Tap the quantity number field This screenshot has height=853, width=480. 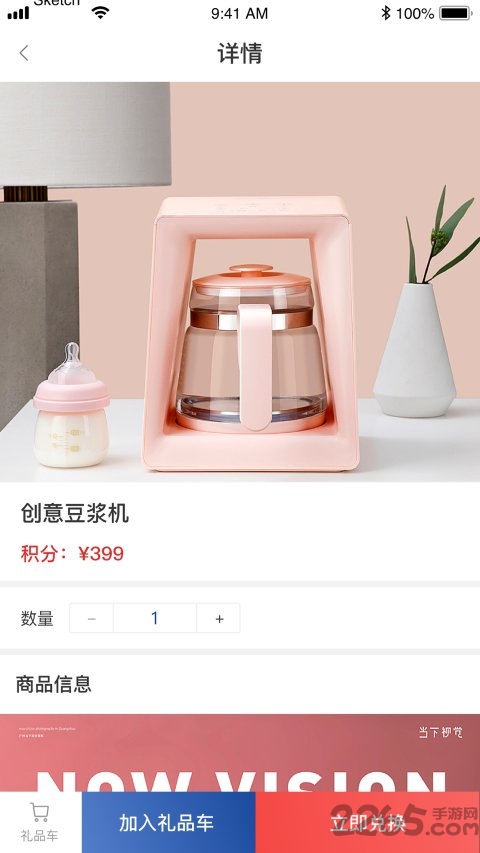[155, 618]
